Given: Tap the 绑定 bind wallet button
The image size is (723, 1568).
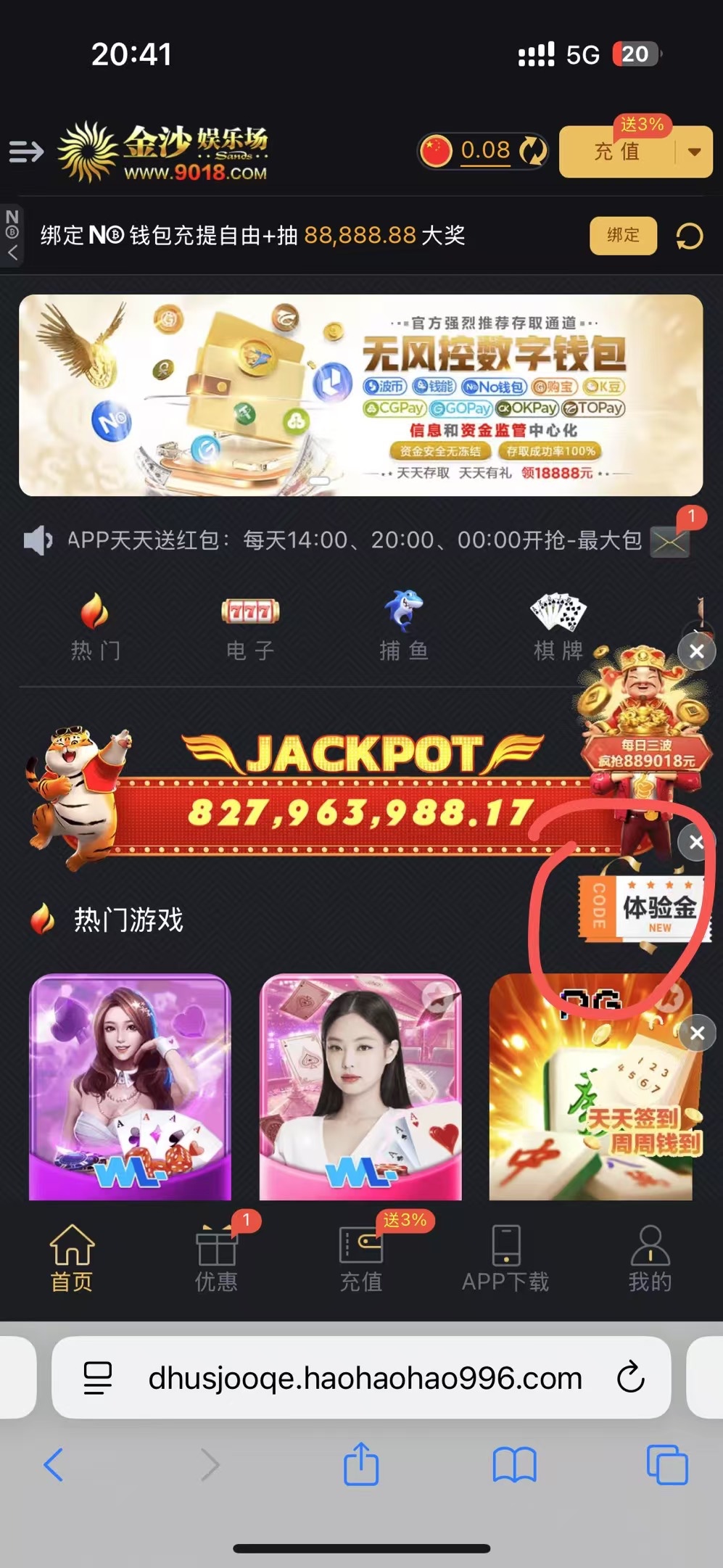Looking at the screenshot, I should click(623, 235).
